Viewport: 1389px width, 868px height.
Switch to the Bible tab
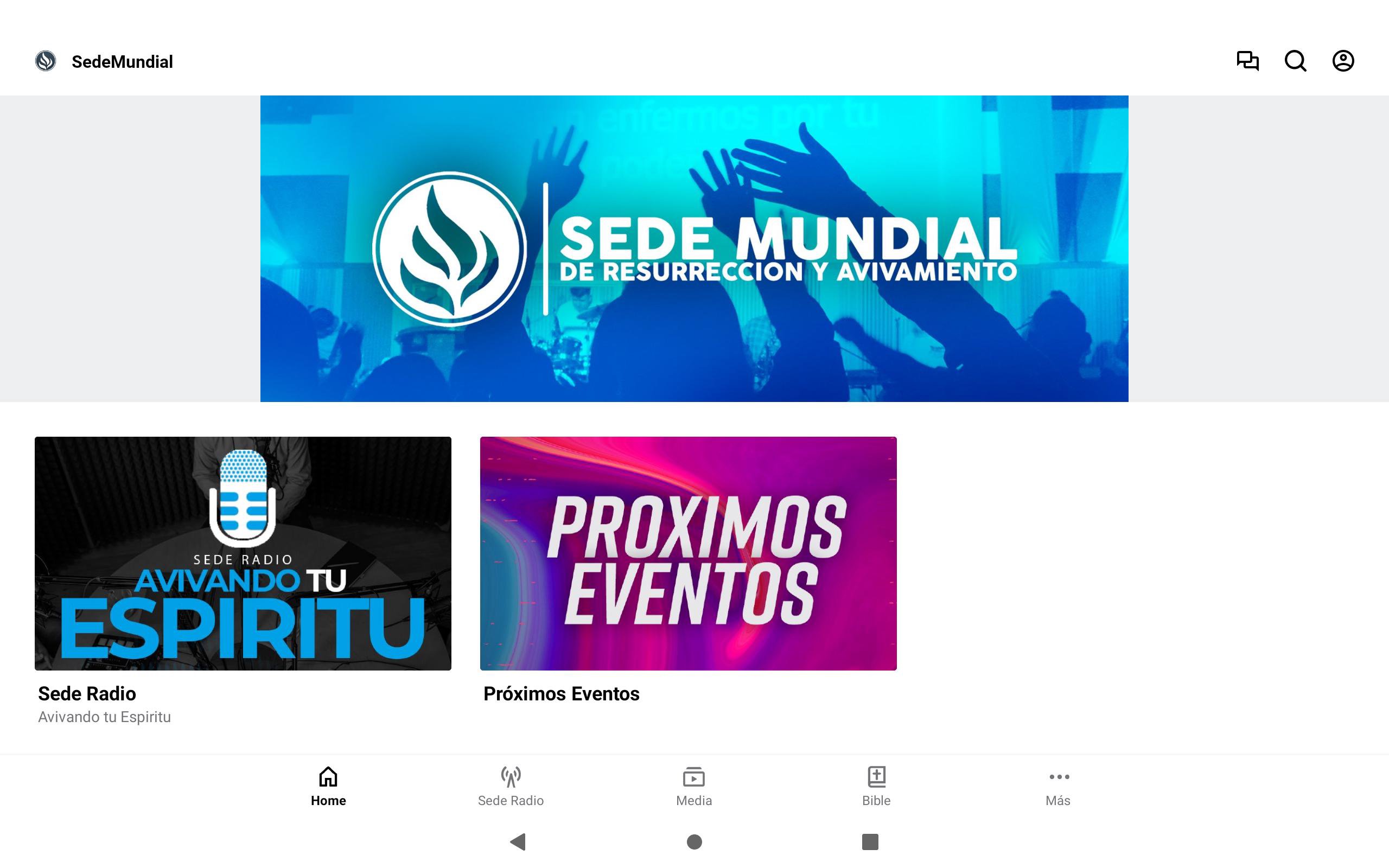(876, 786)
